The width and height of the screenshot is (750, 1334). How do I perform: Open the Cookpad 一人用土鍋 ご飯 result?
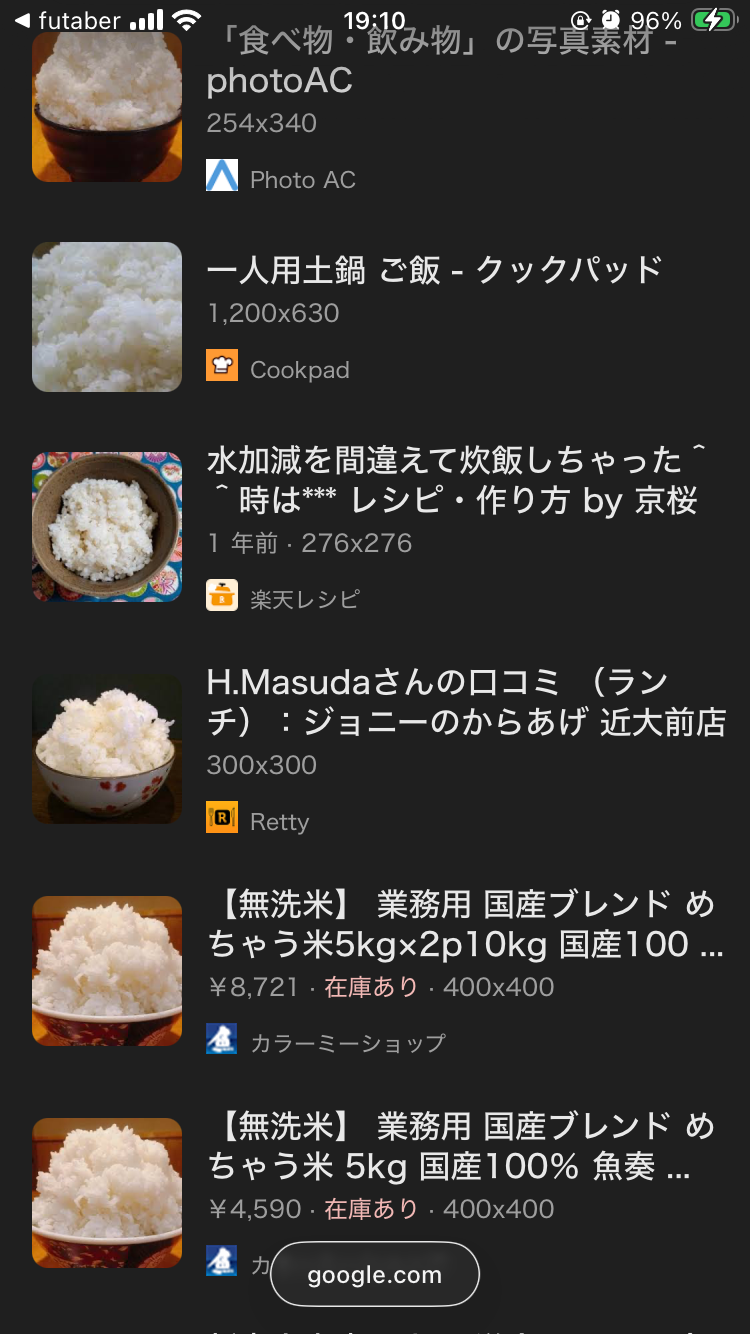pos(434,270)
